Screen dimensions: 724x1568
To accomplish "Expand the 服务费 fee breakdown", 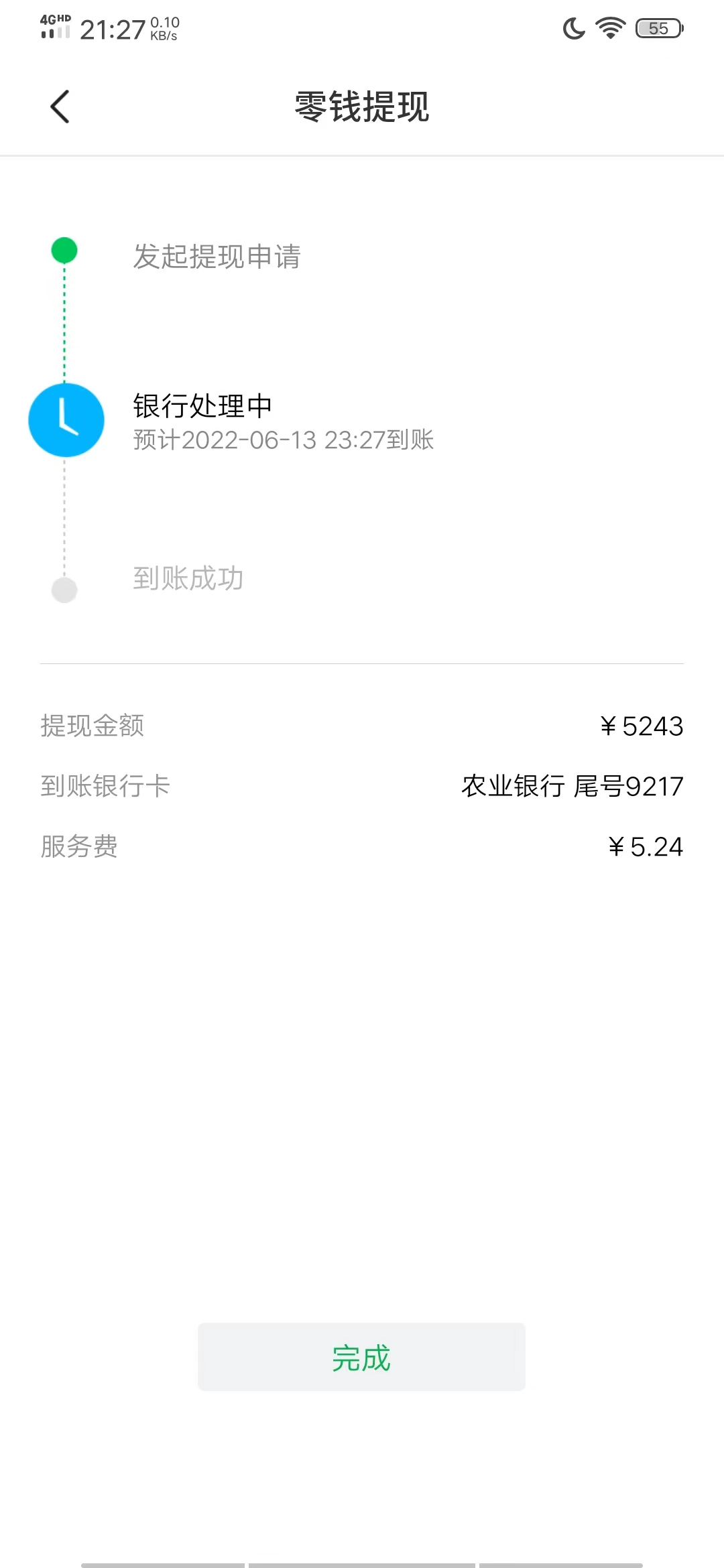I will (x=78, y=847).
